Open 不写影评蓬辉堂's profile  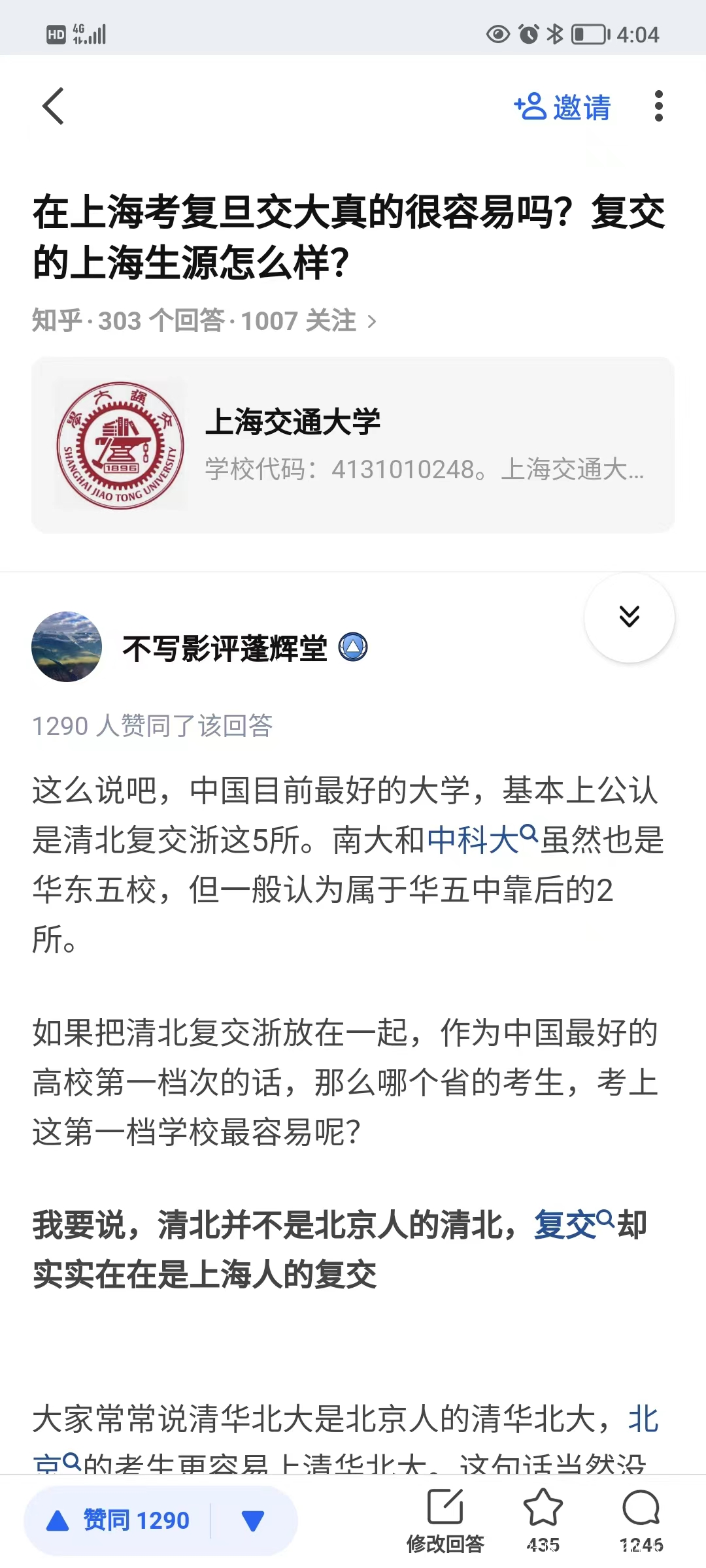click(225, 648)
